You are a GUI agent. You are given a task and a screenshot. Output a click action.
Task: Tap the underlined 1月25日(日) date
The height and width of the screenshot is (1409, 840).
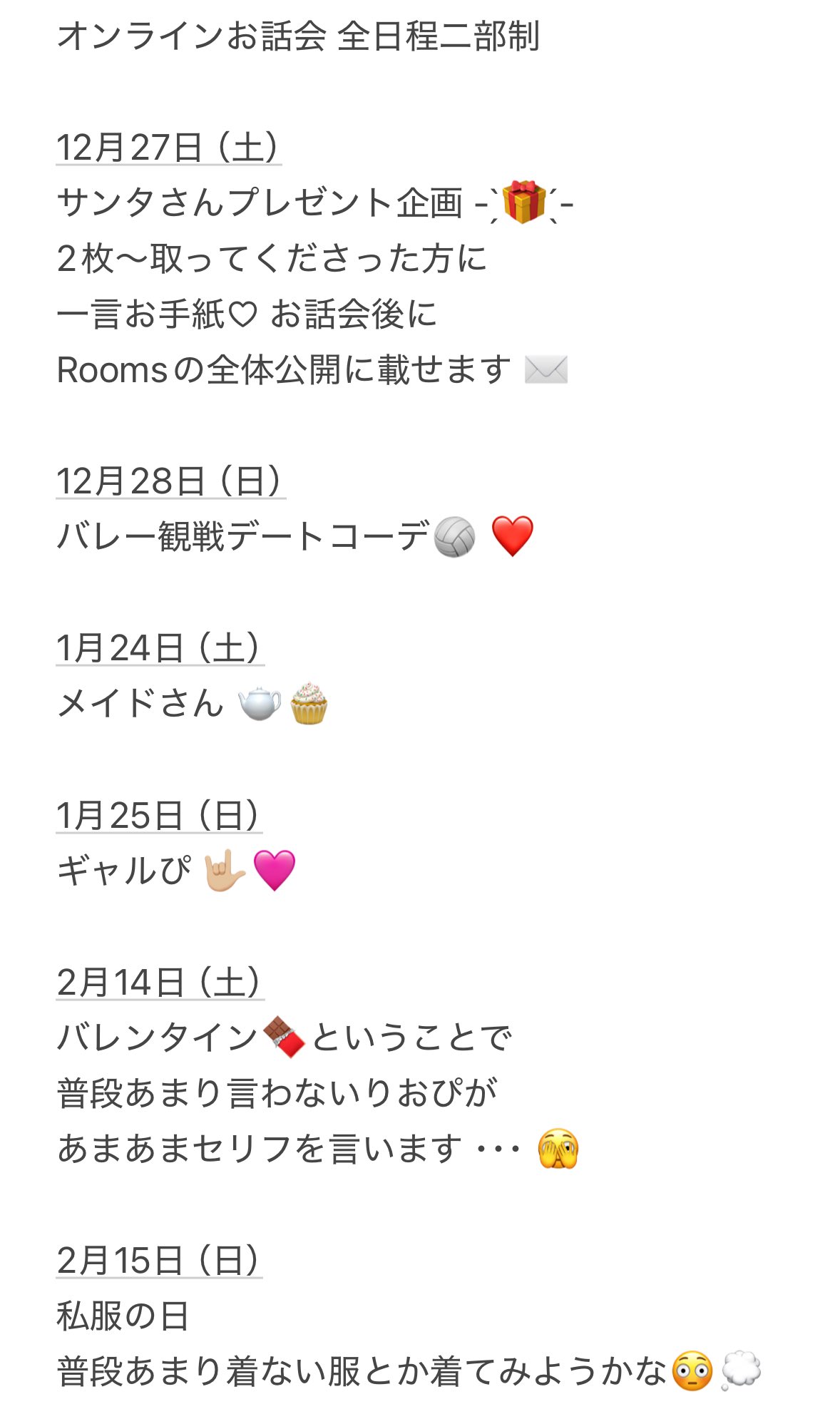pyautogui.click(x=159, y=815)
